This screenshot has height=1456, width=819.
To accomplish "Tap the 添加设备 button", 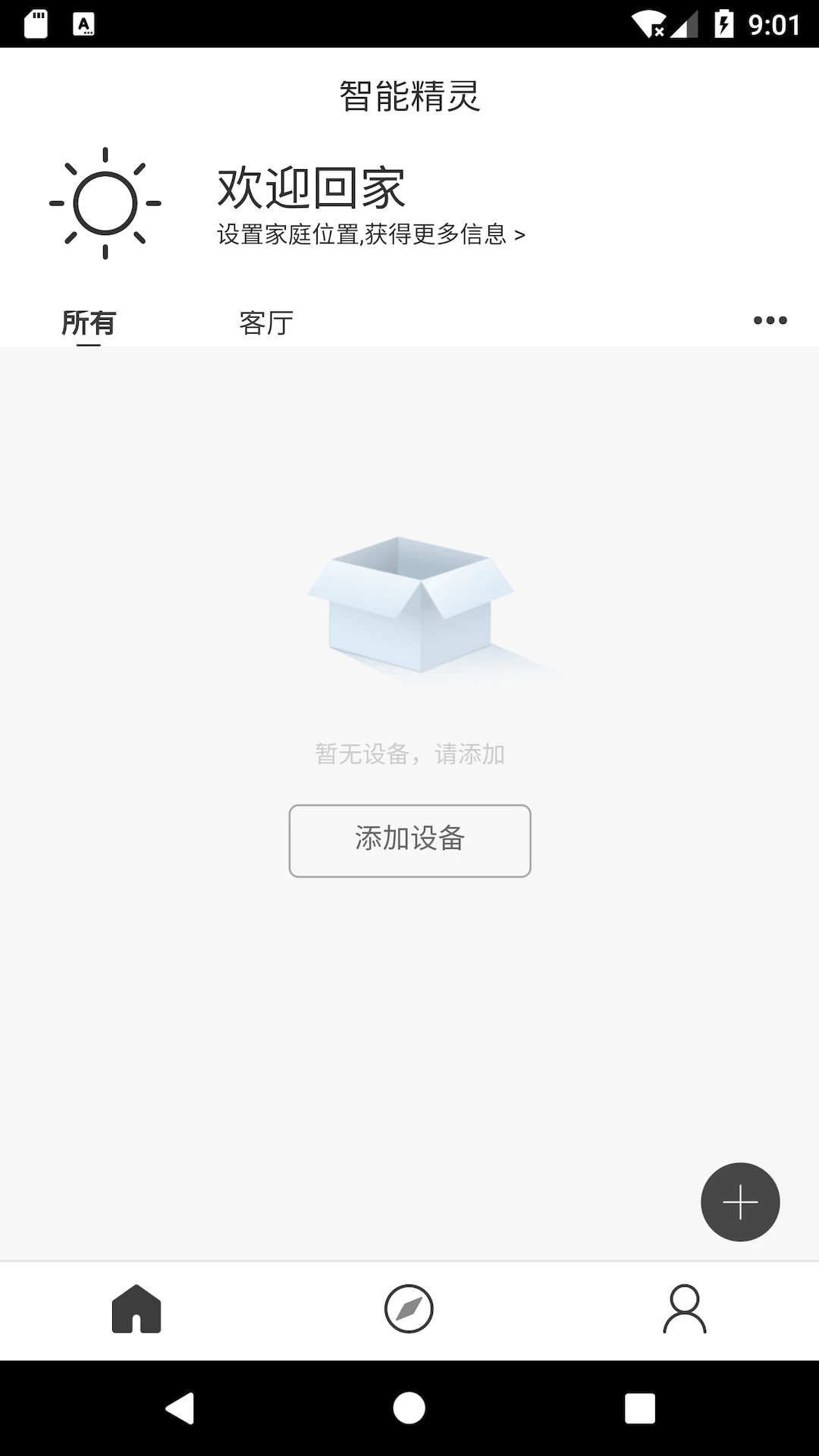I will [x=409, y=840].
